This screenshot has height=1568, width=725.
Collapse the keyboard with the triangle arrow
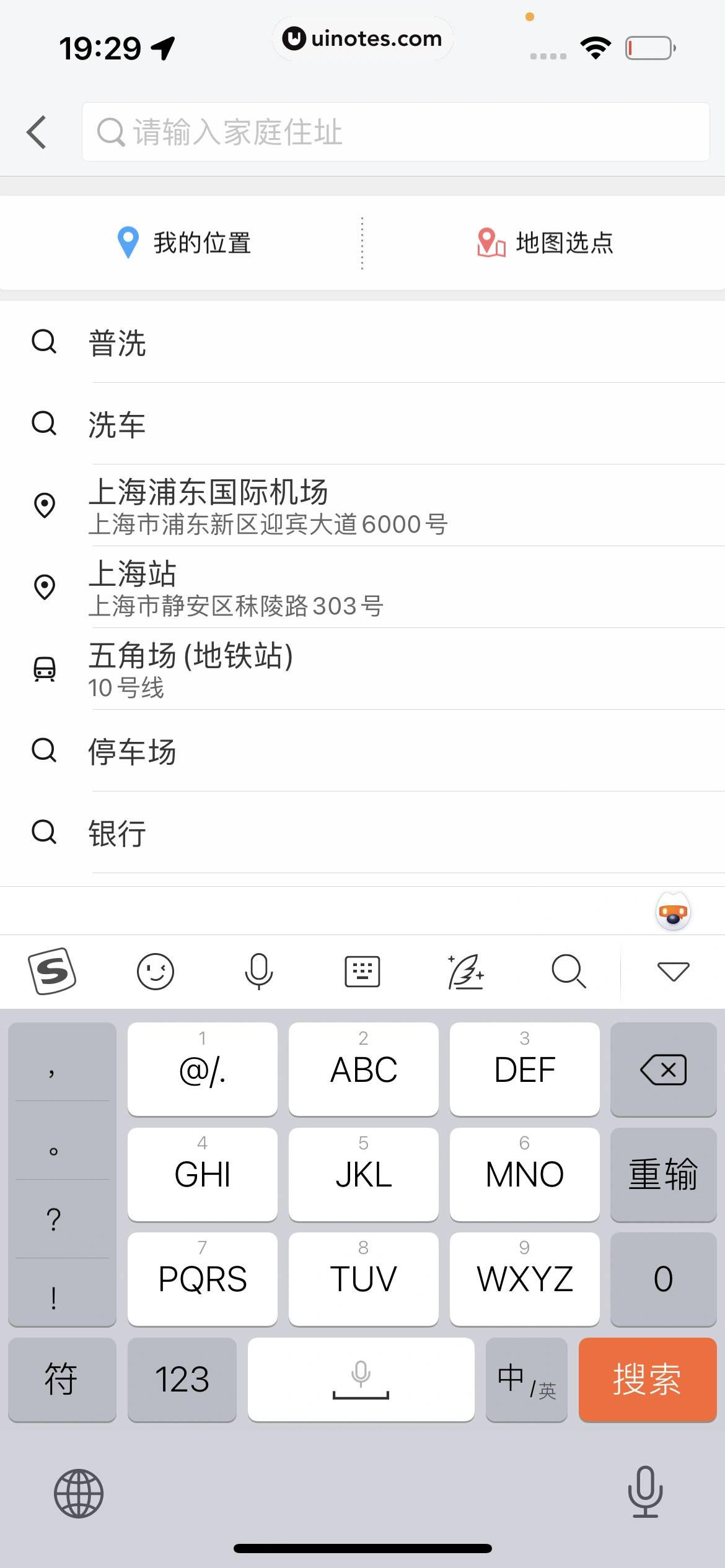pos(673,971)
